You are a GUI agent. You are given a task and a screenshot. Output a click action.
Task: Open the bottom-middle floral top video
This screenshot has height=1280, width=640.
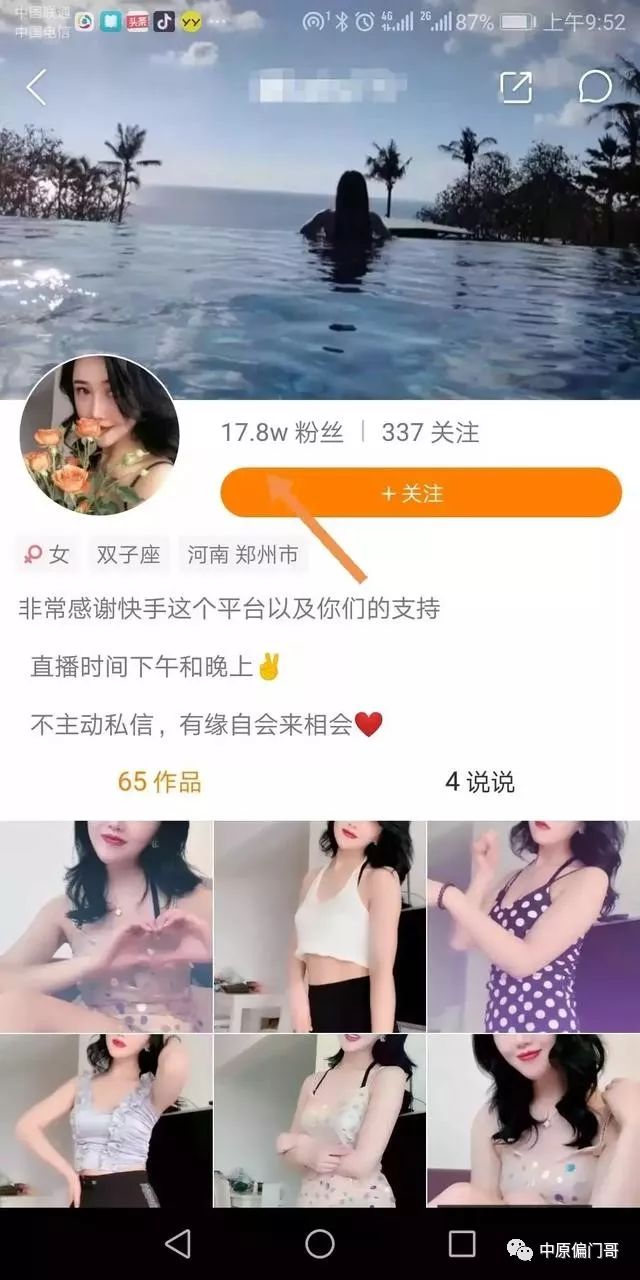320,1120
